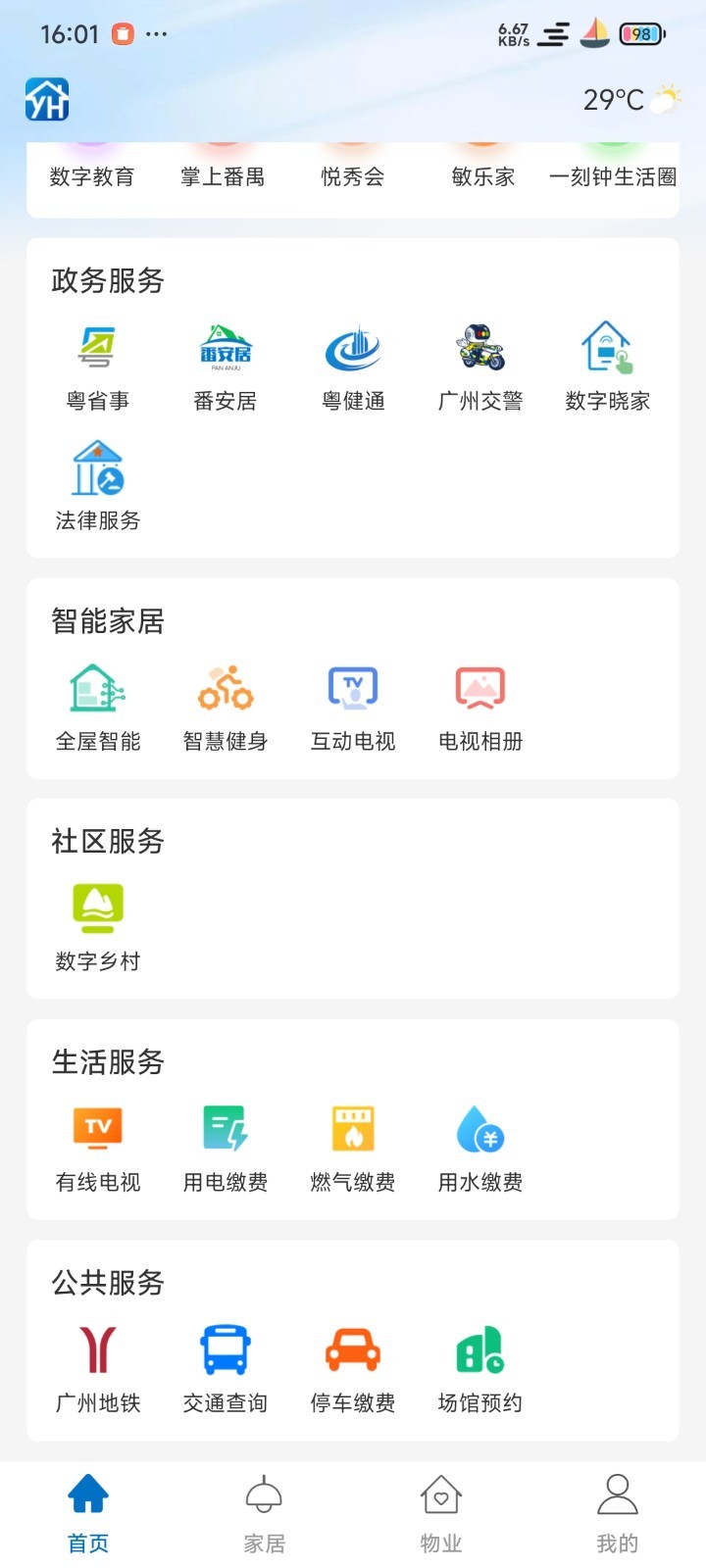Switch to the 物业 tab
706x1568 pixels.
pyautogui.click(x=441, y=1514)
